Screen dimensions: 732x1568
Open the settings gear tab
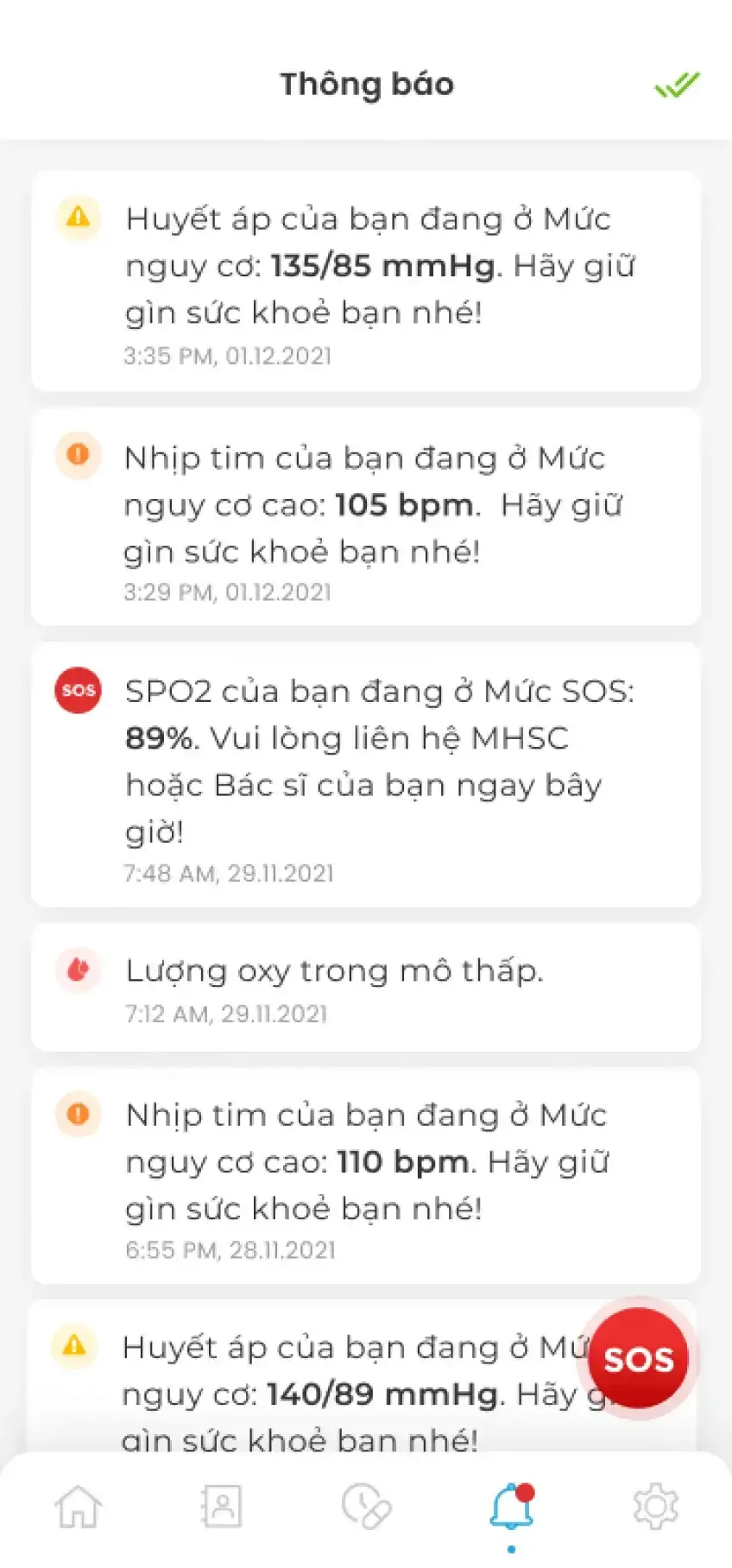pyautogui.click(x=656, y=1507)
